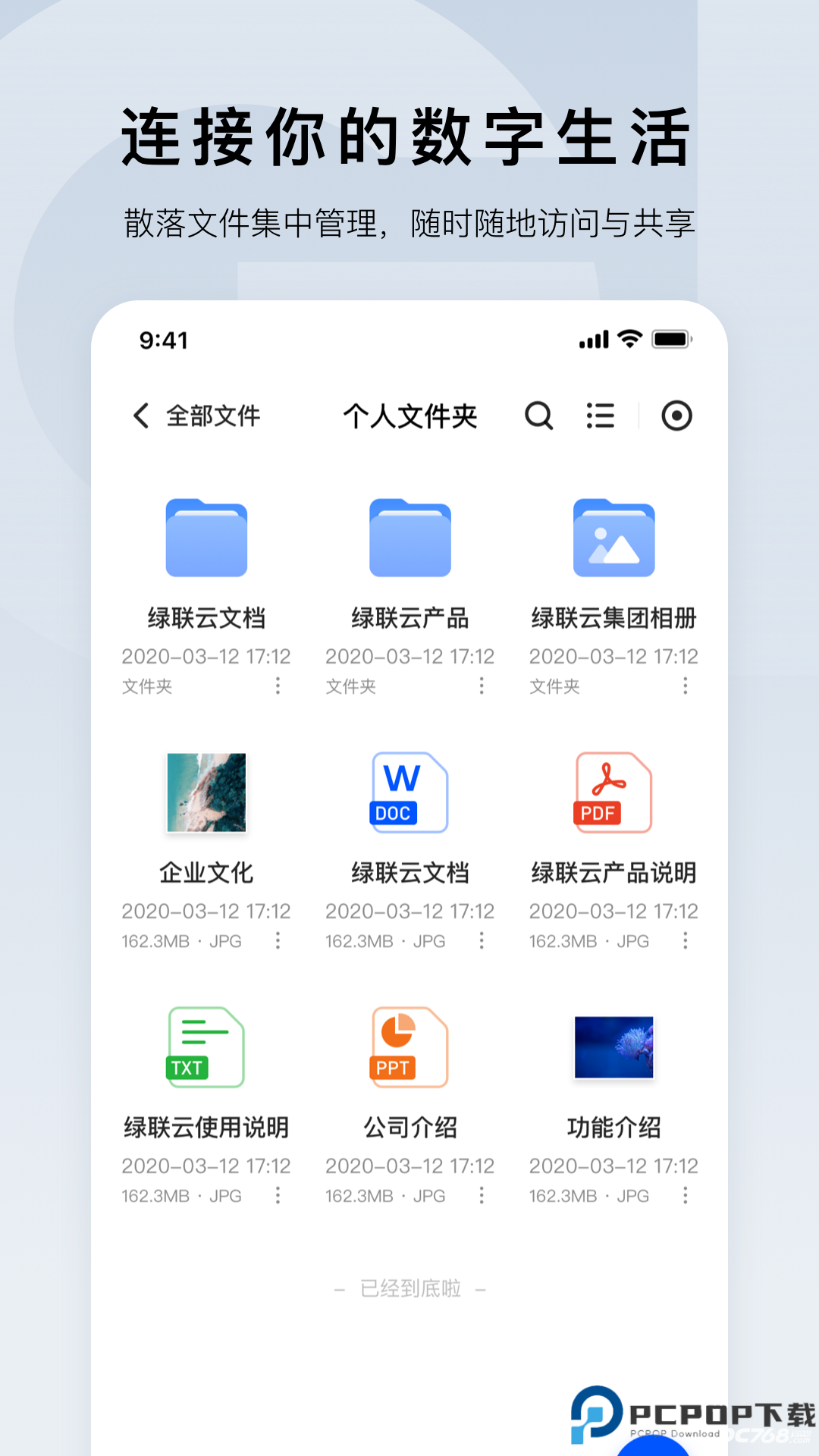Open more options menu for 企业文化
The height and width of the screenshot is (1456, 819).
click(x=277, y=941)
